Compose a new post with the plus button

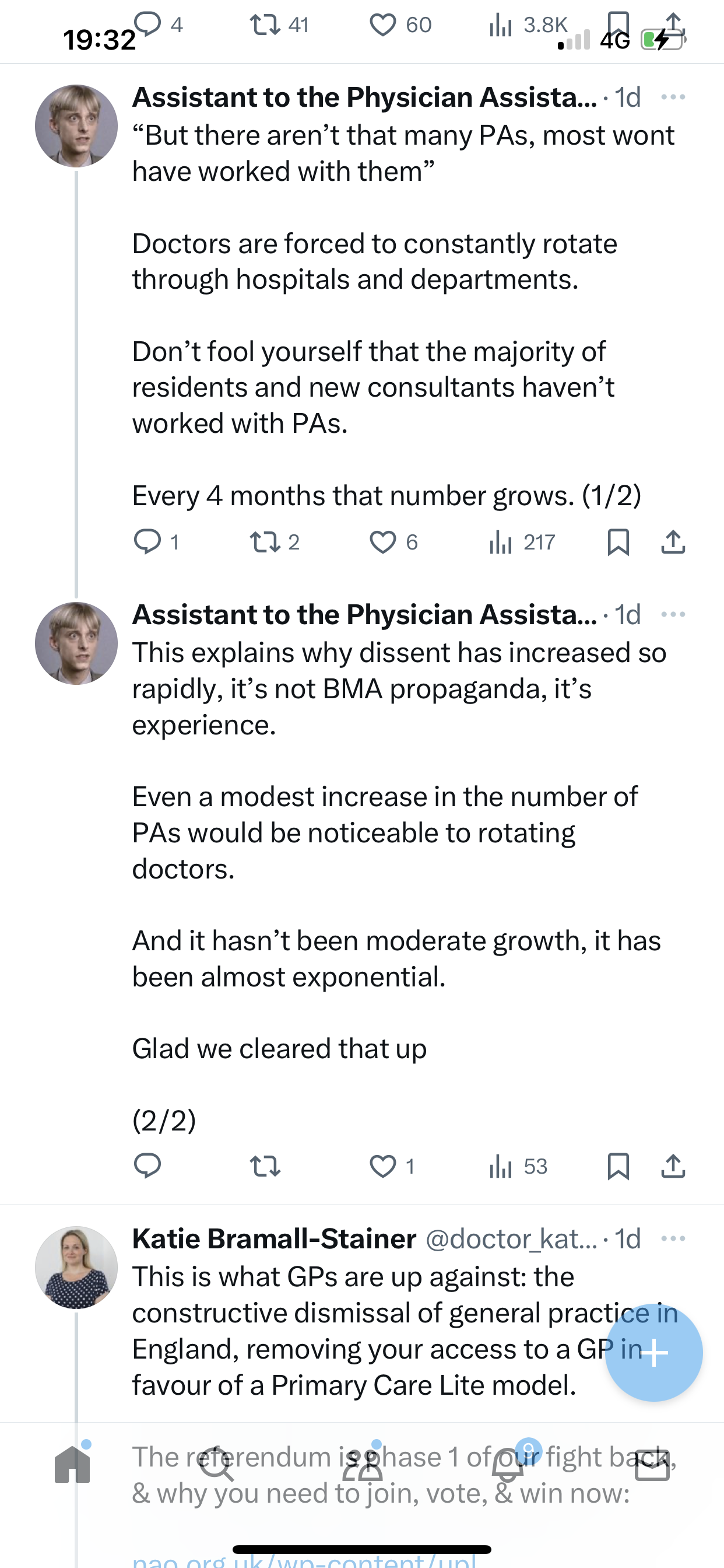653,1353
